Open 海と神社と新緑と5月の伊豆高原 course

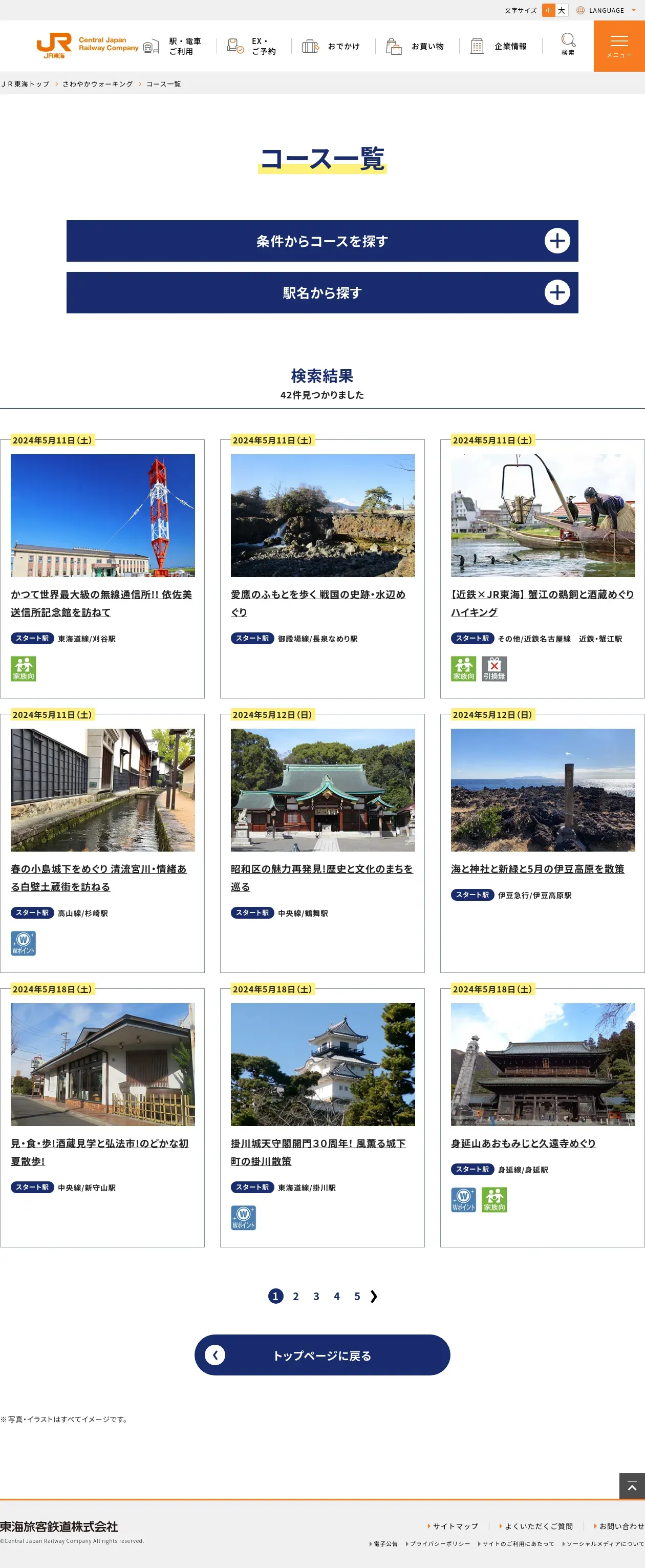click(x=537, y=868)
